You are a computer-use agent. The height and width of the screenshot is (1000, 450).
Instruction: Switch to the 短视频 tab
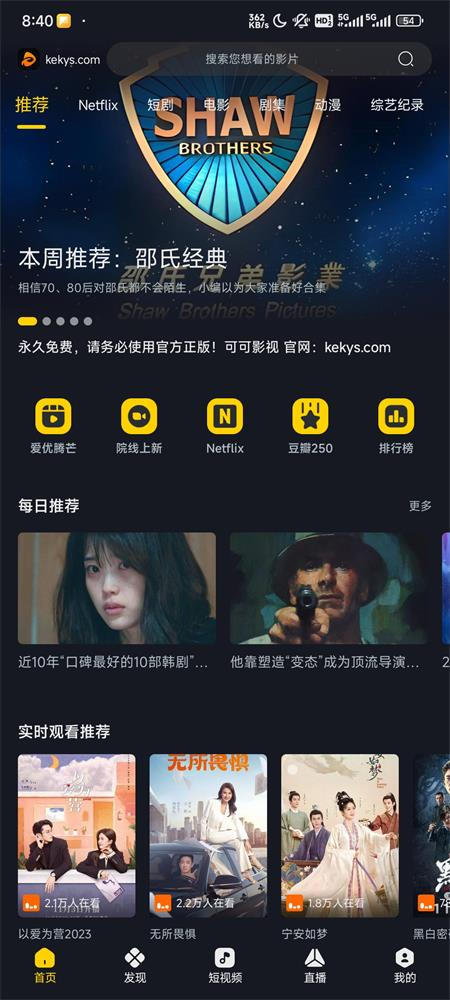(x=225, y=966)
